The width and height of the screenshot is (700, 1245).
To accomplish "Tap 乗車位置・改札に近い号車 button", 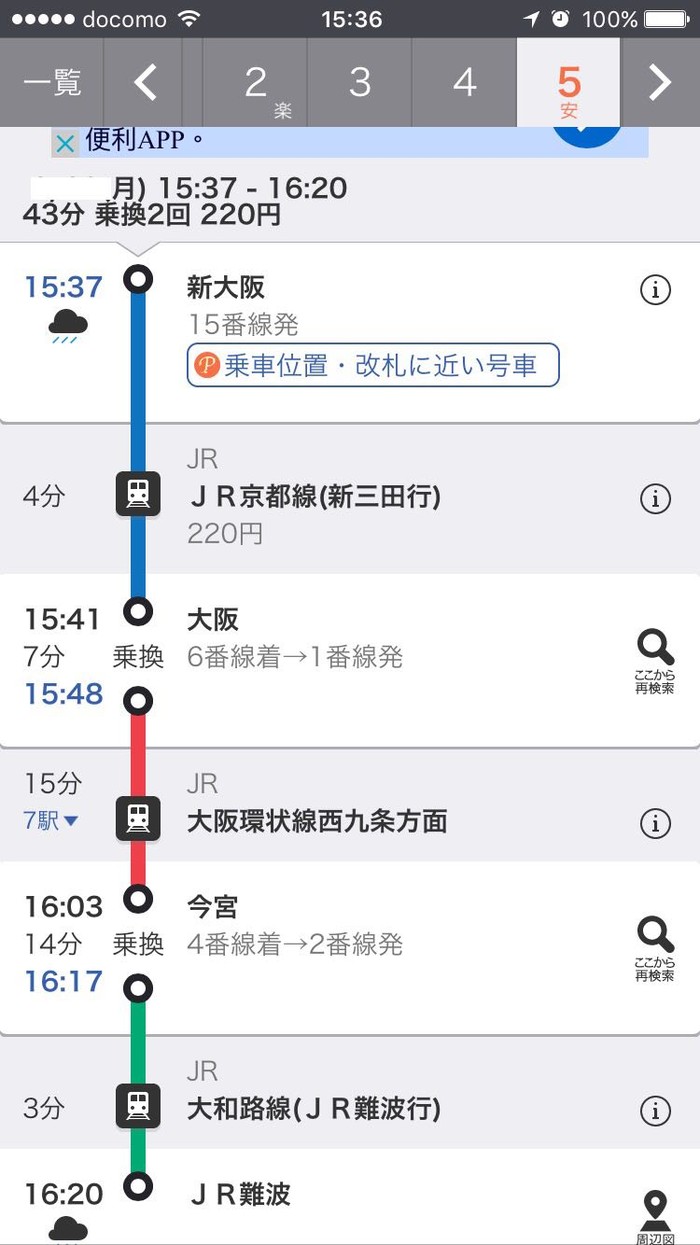I will pyautogui.click(x=373, y=365).
